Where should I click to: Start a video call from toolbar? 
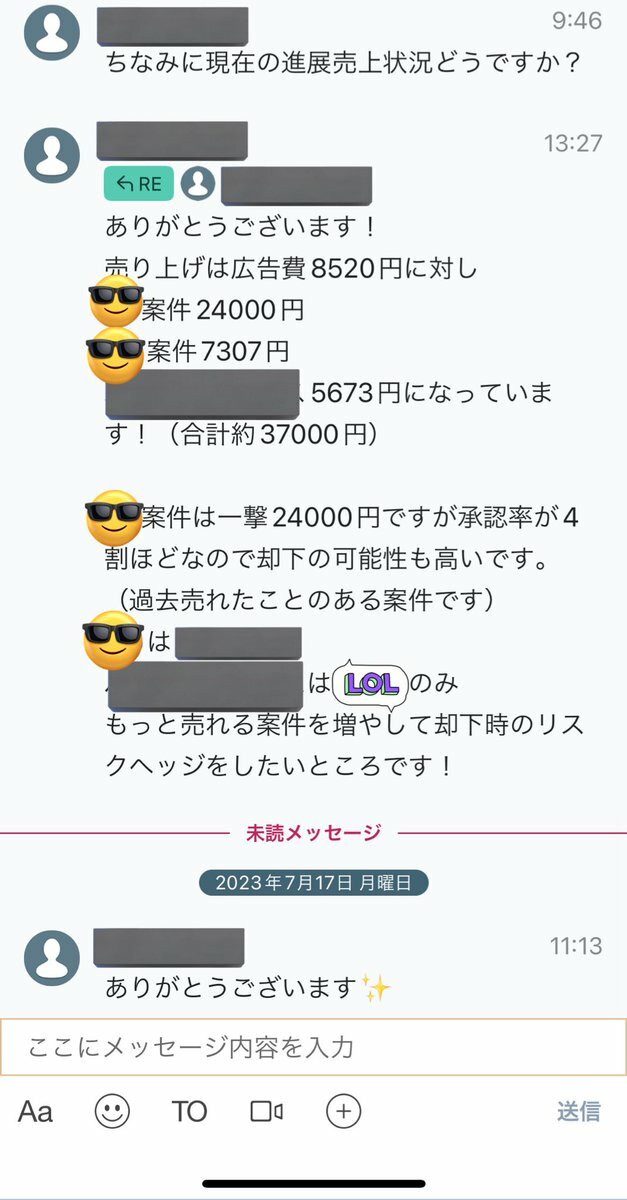(267, 1111)
